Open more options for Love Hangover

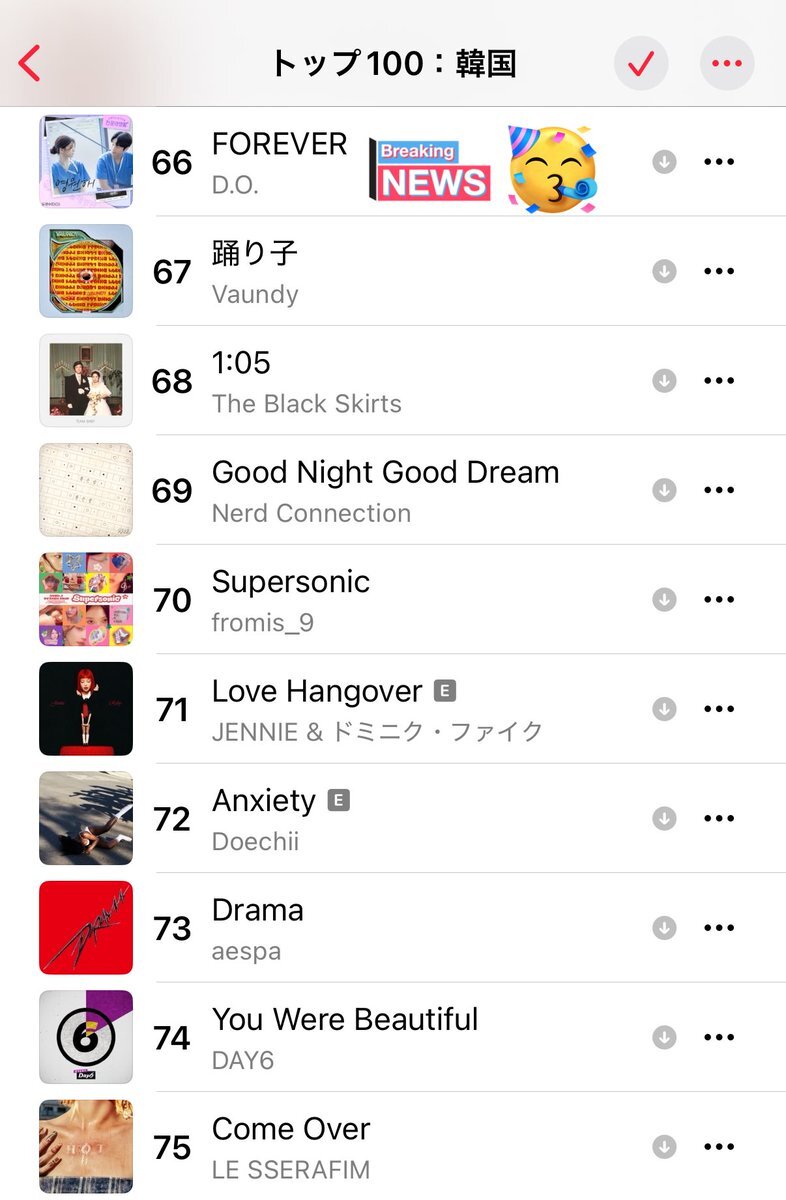click(719, 709)
